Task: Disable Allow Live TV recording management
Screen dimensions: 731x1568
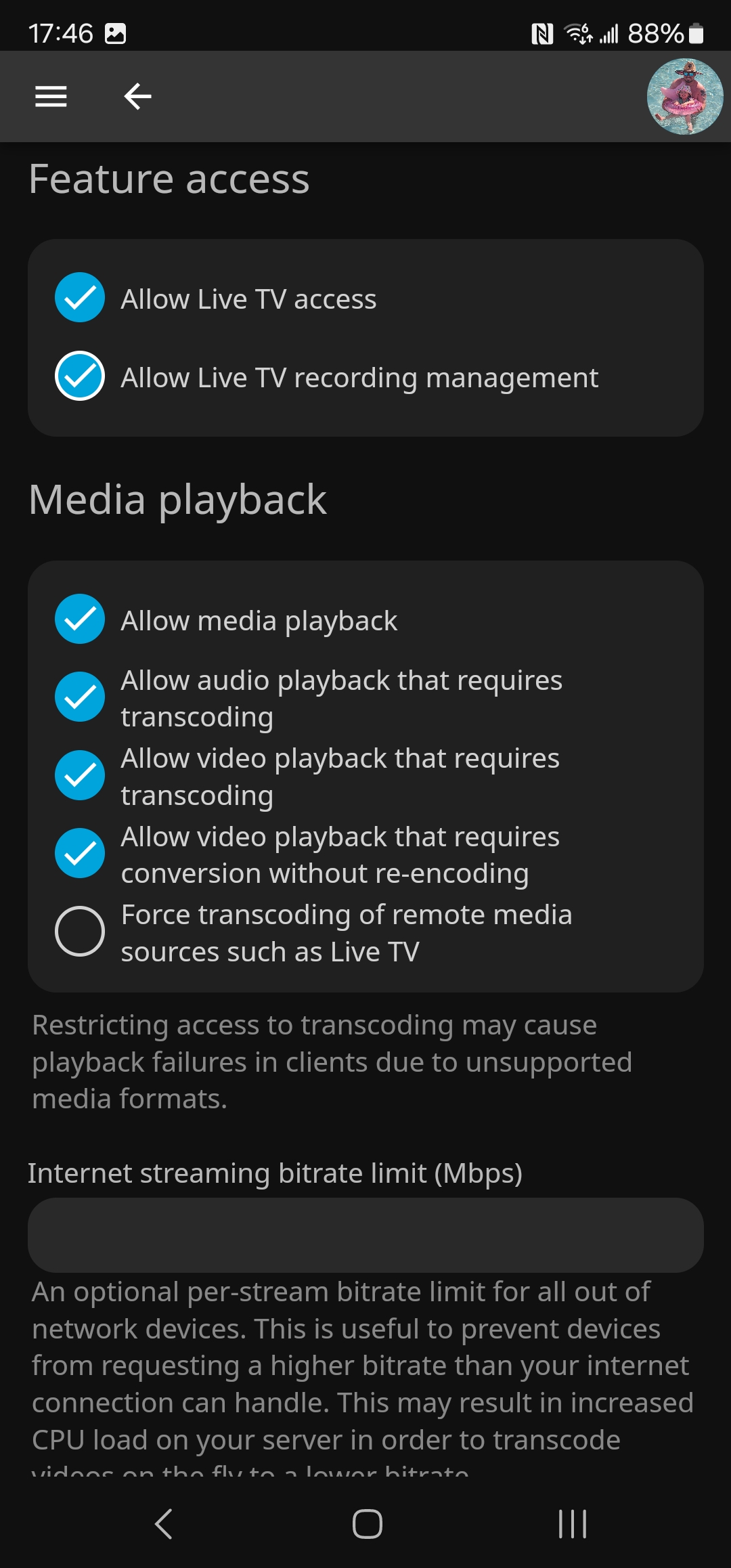Action: [x=80, y=376]
